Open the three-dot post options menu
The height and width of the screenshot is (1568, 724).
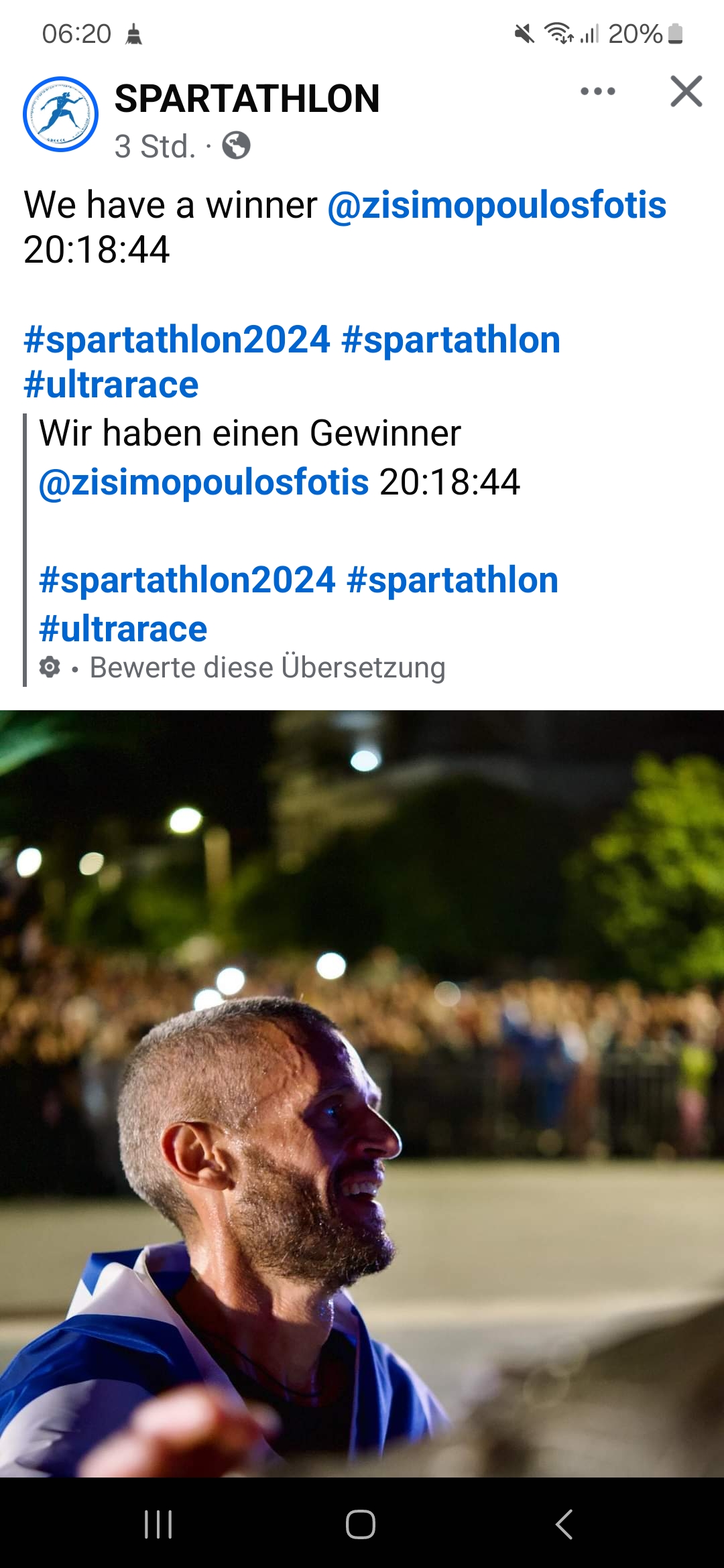click(x=597, y=91)
